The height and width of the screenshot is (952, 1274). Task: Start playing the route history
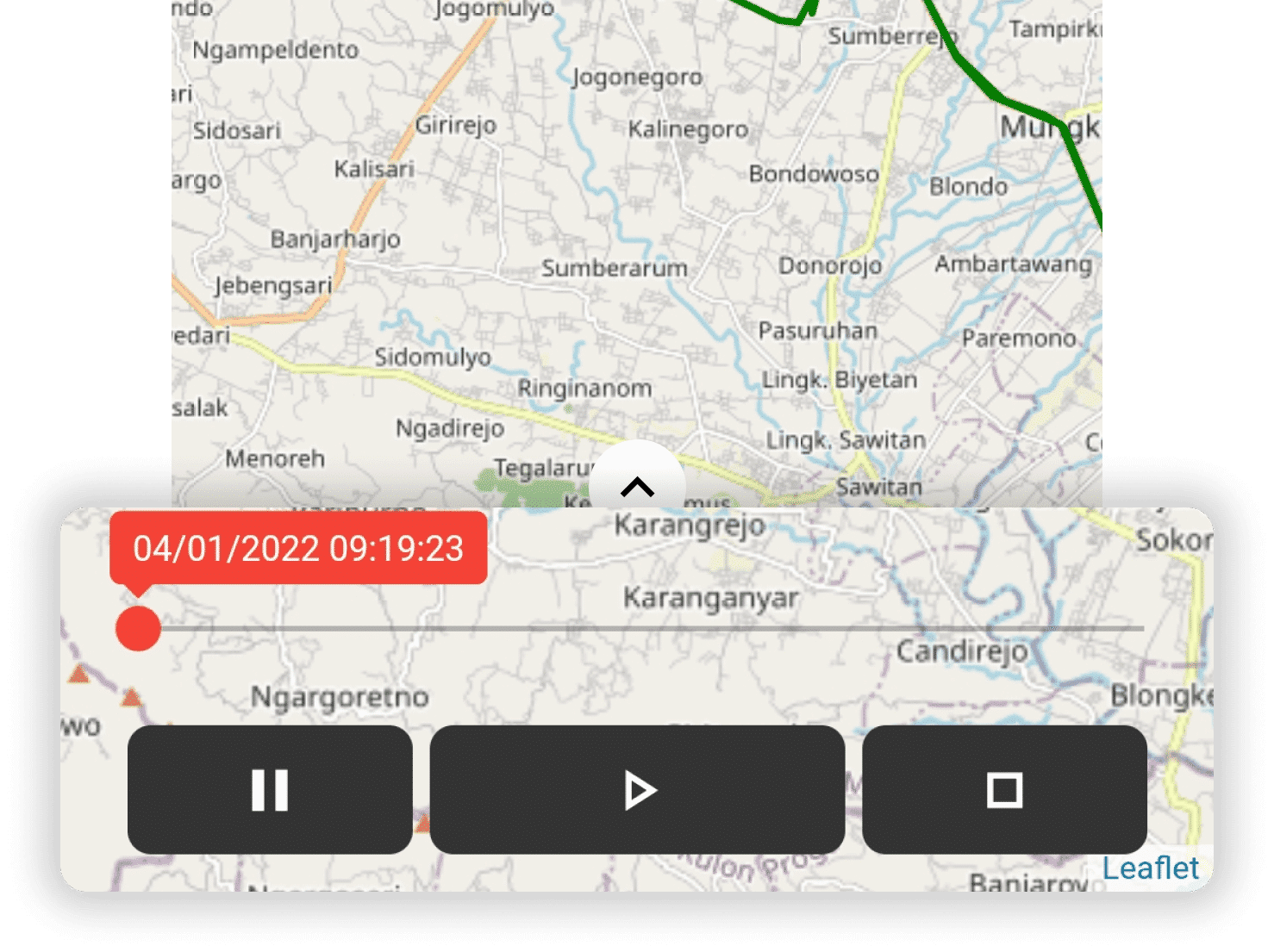637,789
